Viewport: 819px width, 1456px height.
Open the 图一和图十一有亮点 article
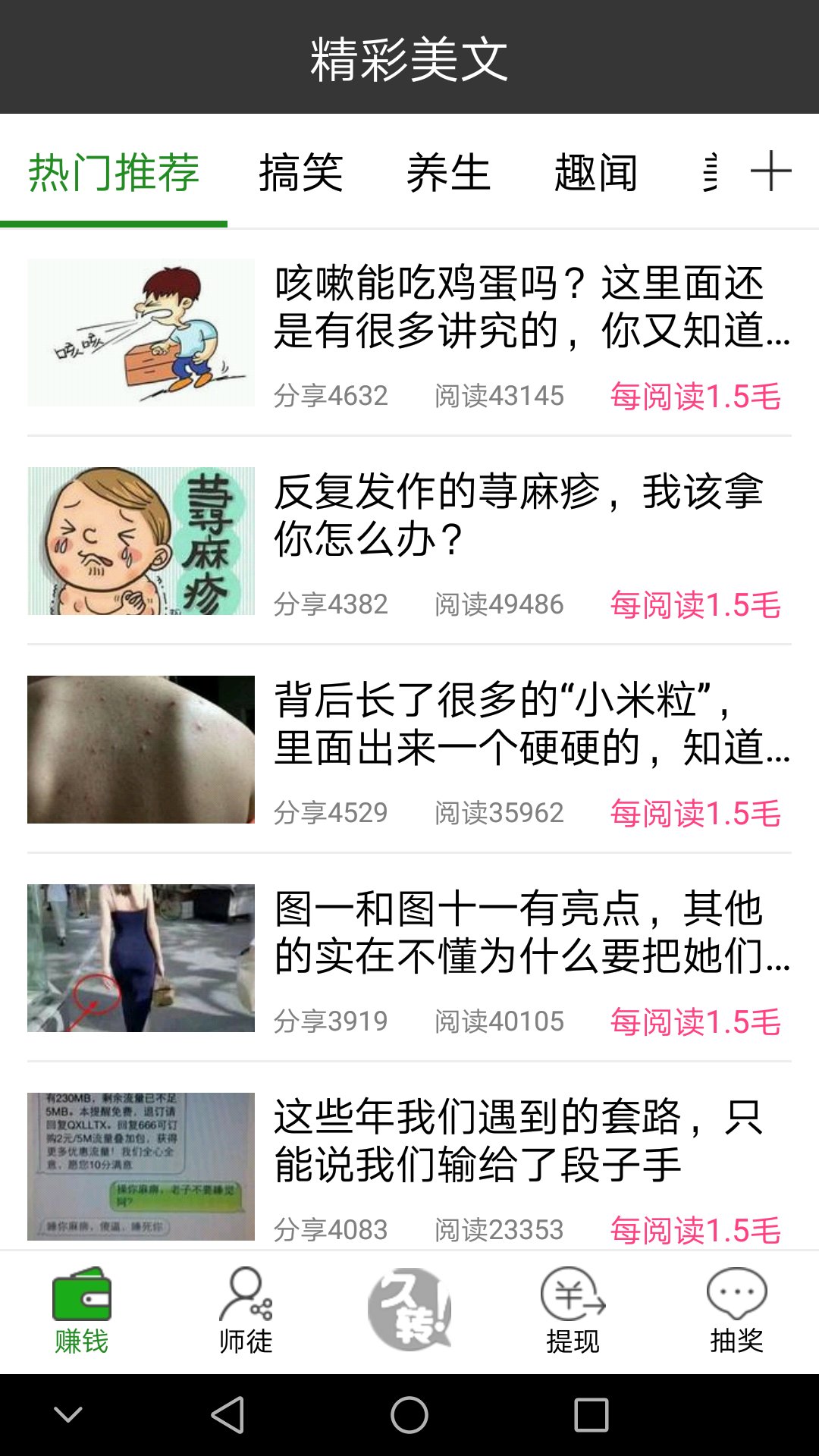pyautogui.click(x=531, y=933)
